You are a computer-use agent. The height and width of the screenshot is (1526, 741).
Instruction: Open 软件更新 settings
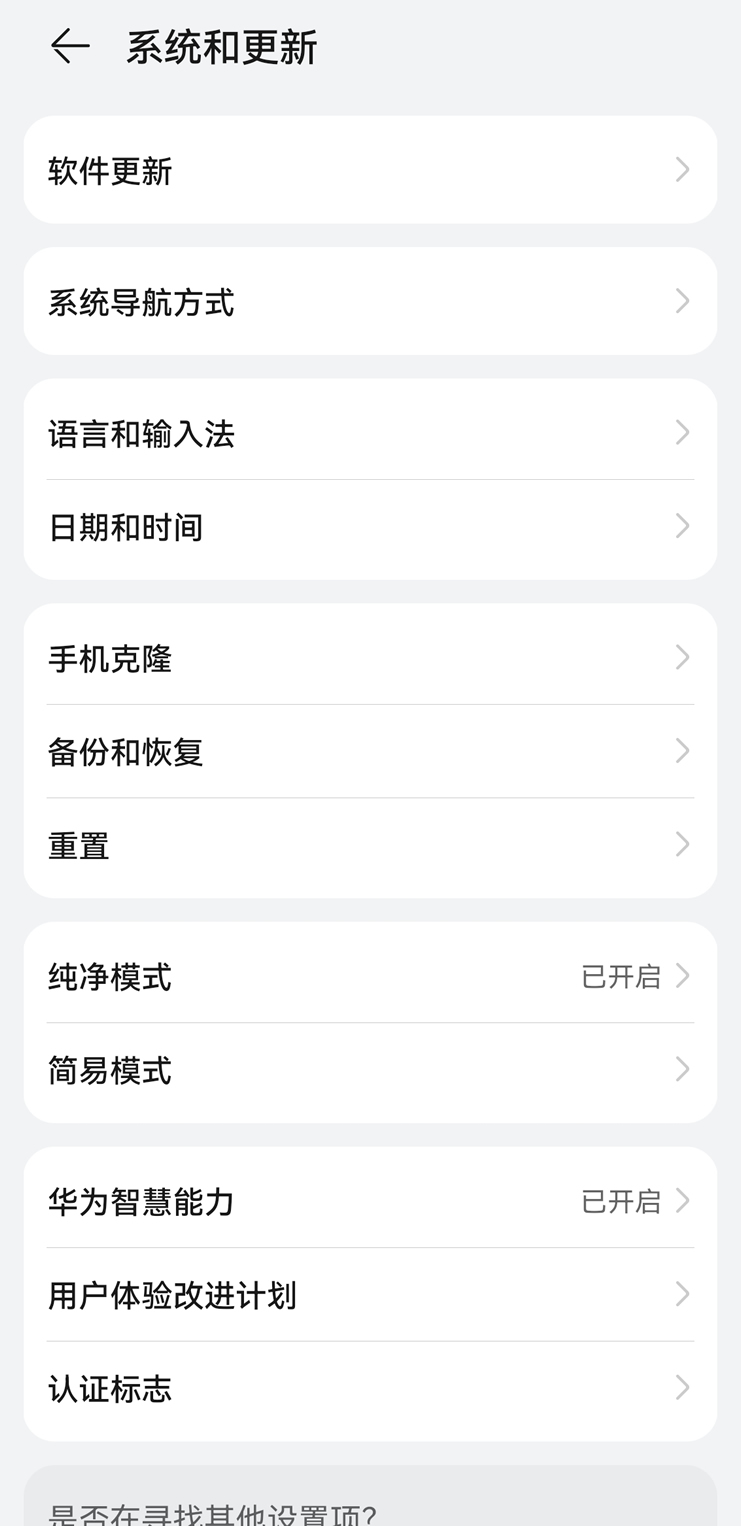(370, 170)
